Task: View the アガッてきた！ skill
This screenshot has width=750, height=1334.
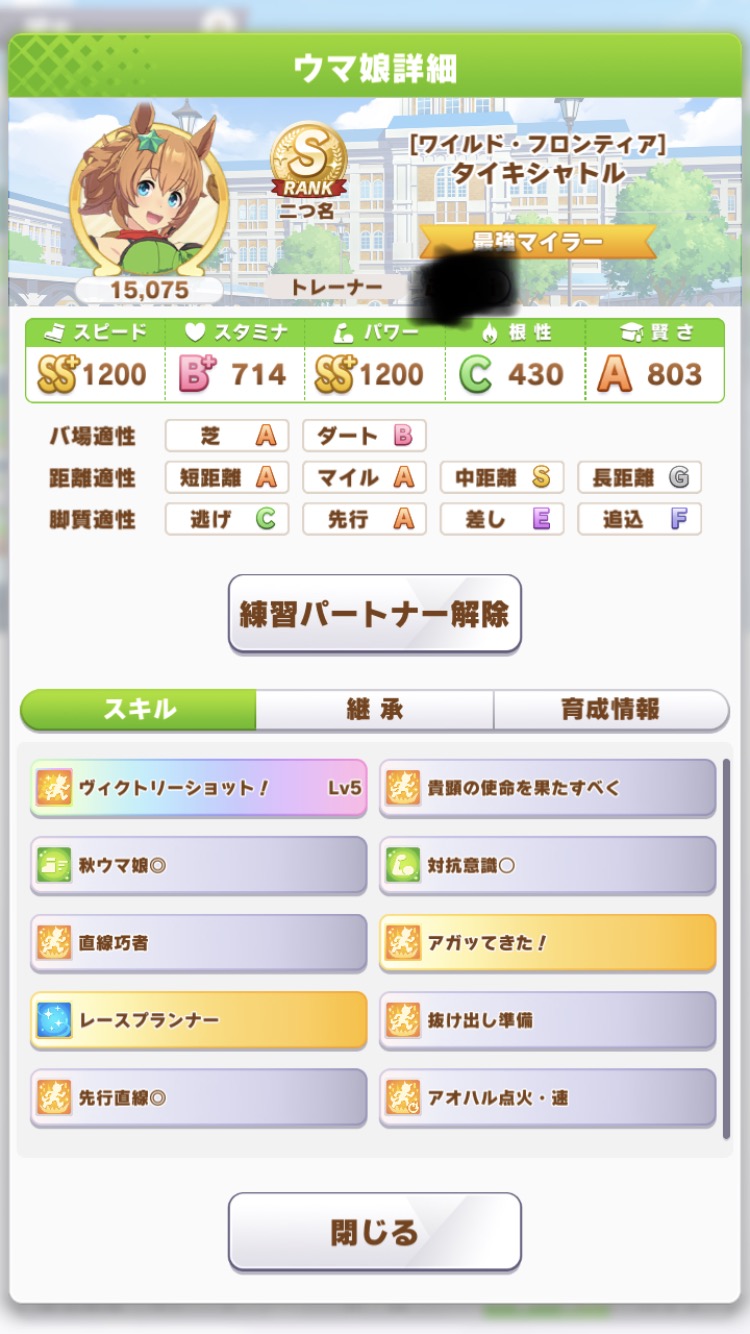Action: click(548, 942)
